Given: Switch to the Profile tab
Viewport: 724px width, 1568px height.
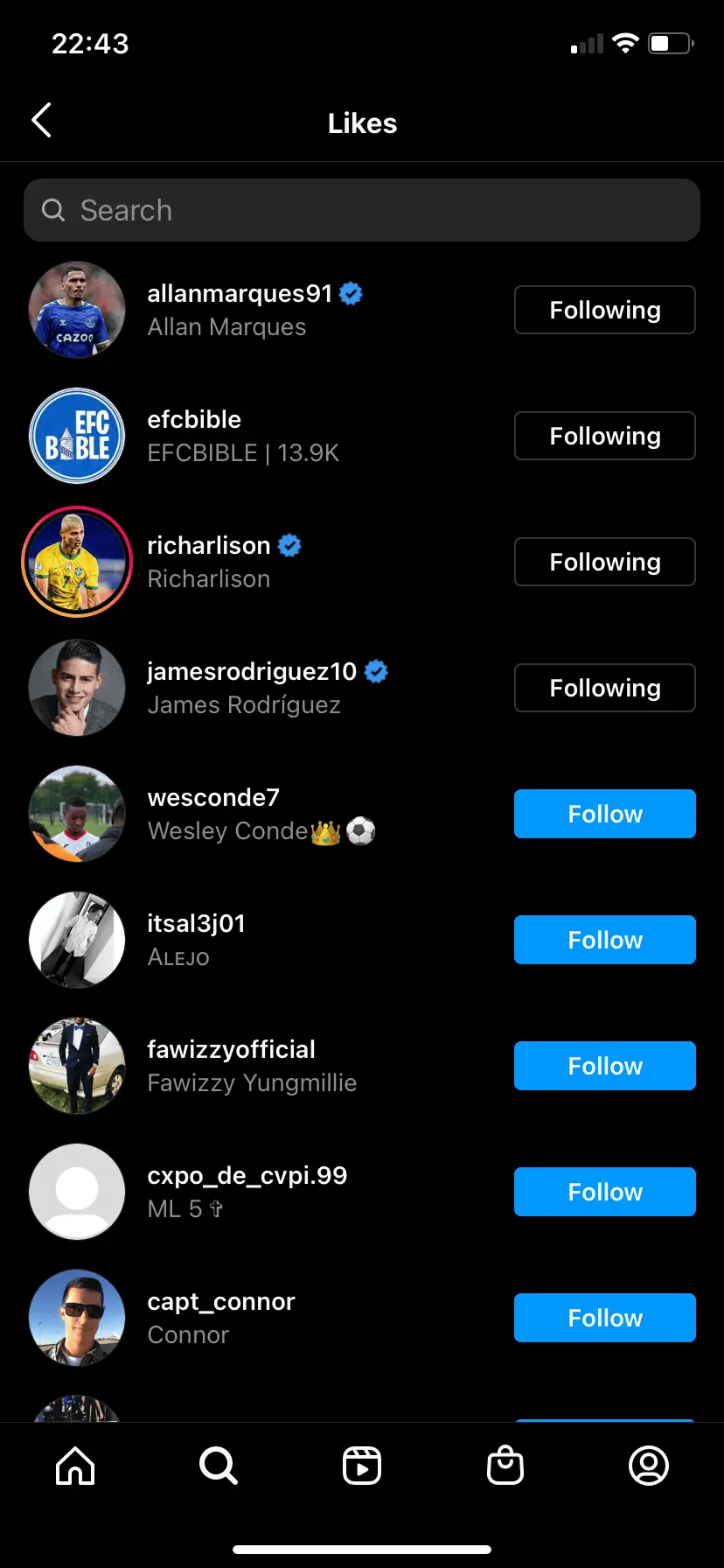Looking at the screenshot, I should (649, 1466).
